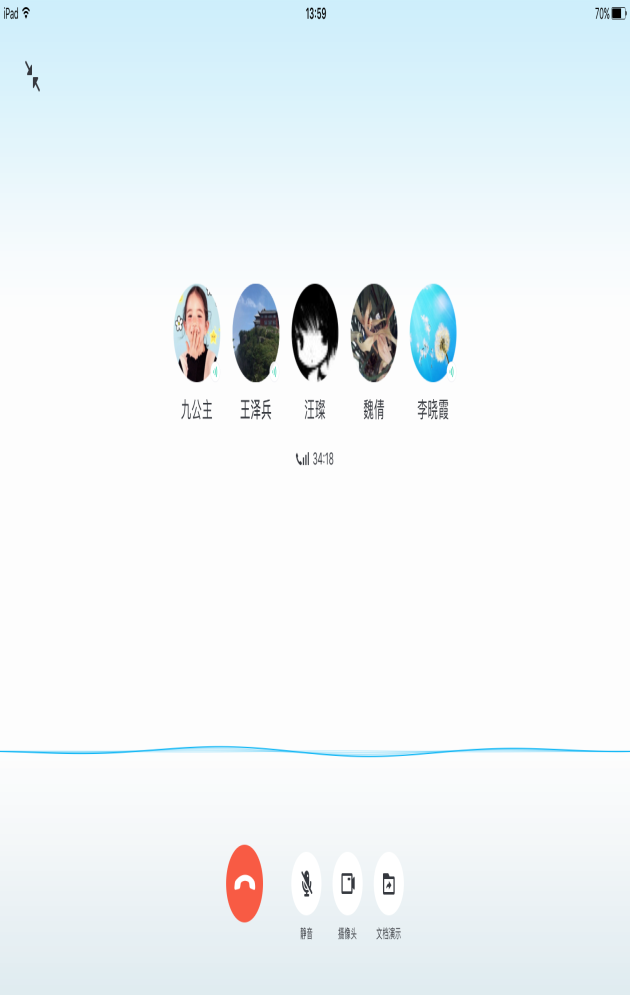Screen dimensions: 630x995
Task: Select participant 王泽兵
Action: tap(255, 333)
